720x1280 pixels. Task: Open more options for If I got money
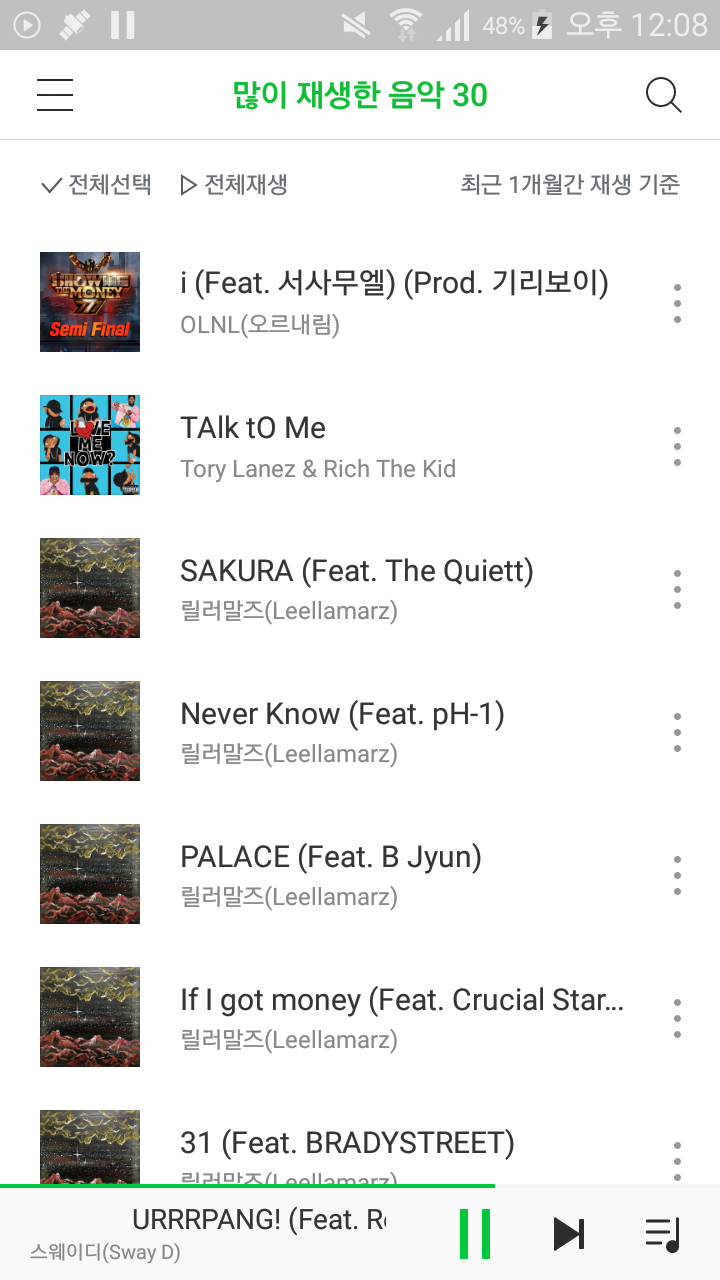click(x=677, y=1018)
